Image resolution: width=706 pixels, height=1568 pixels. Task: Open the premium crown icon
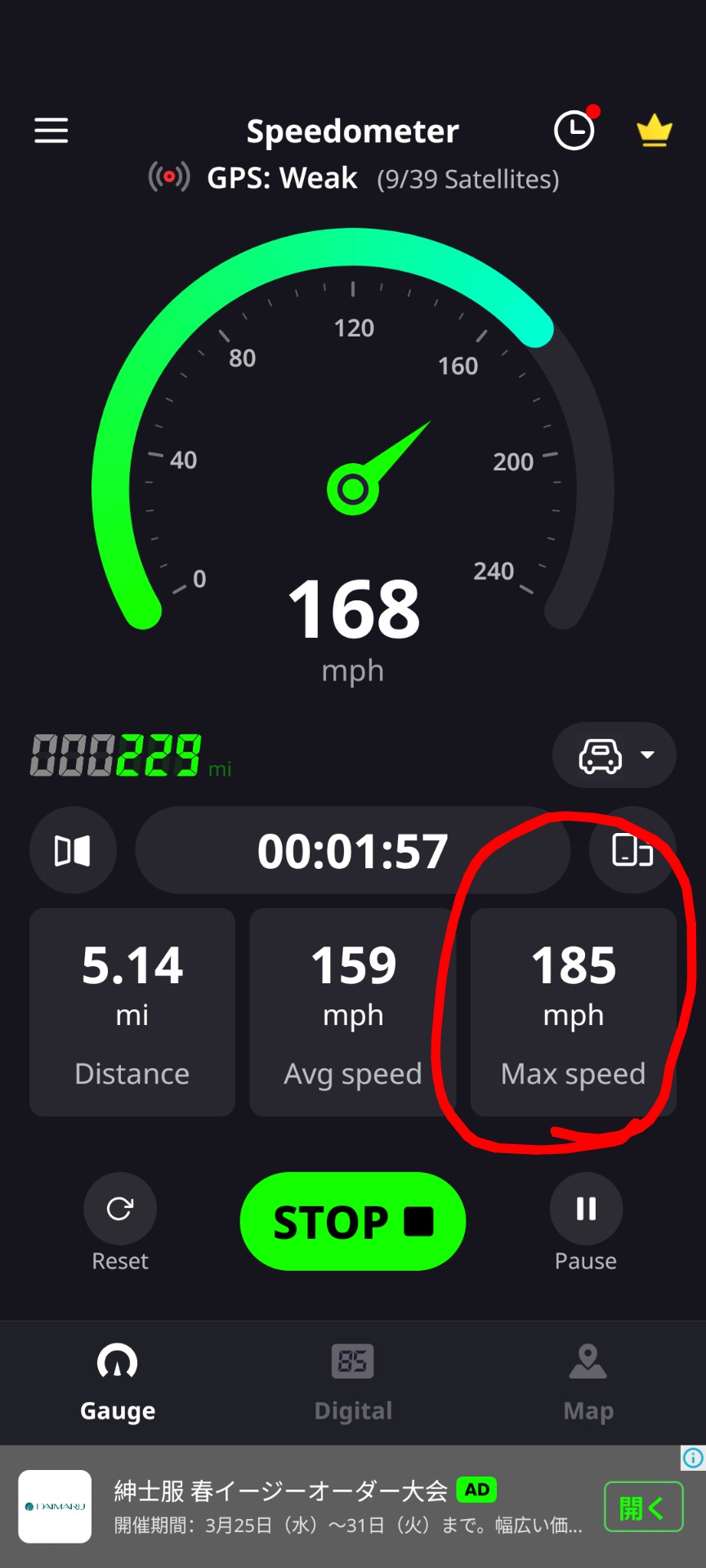click(x=655, y=131)
